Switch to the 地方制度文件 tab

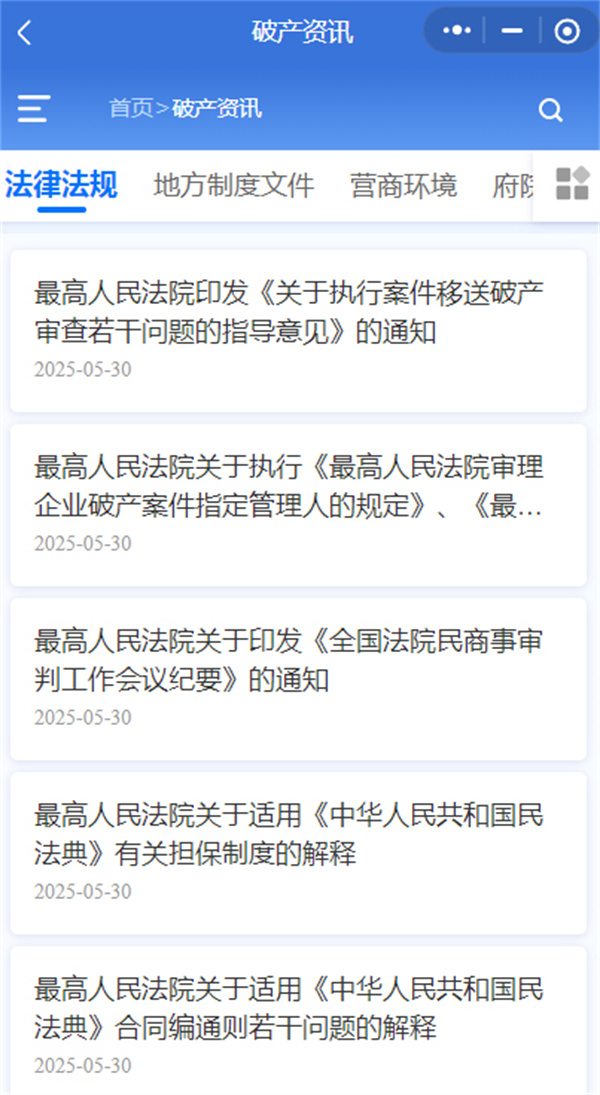(x=234, y=185)
